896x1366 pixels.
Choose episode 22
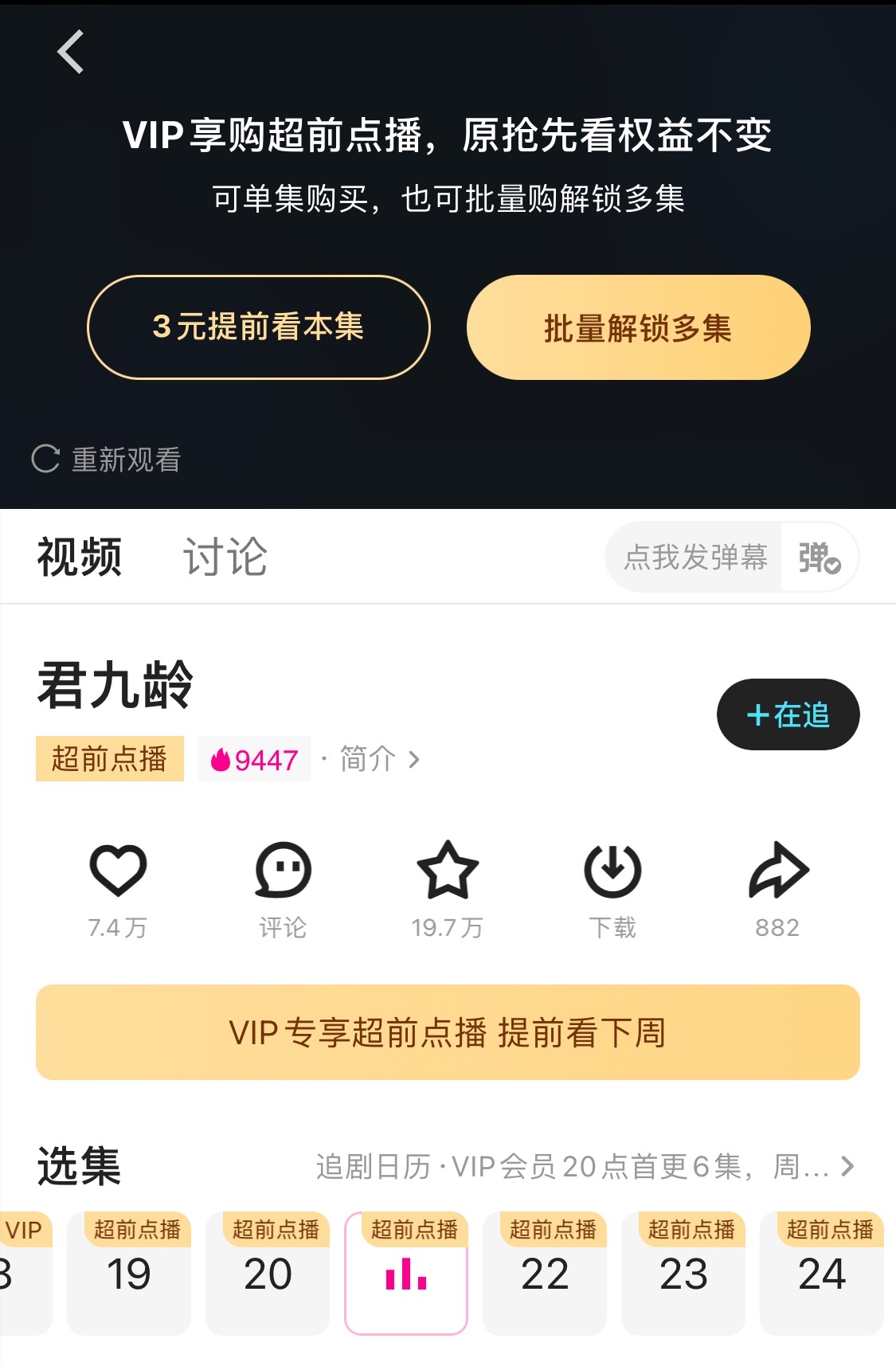[x=545, y=1273]
